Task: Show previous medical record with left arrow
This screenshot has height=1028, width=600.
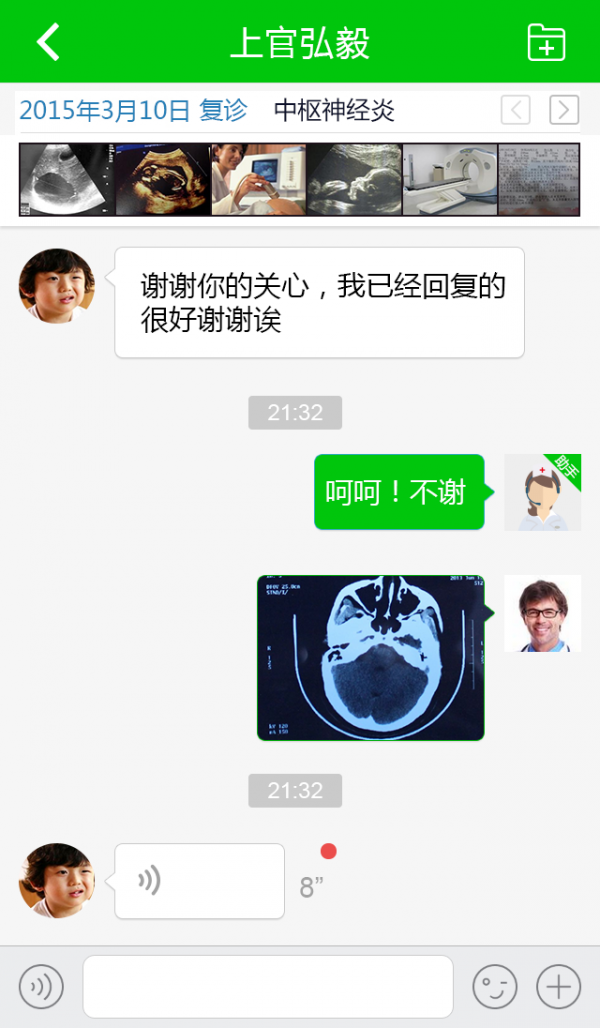Action: [515, 110]
